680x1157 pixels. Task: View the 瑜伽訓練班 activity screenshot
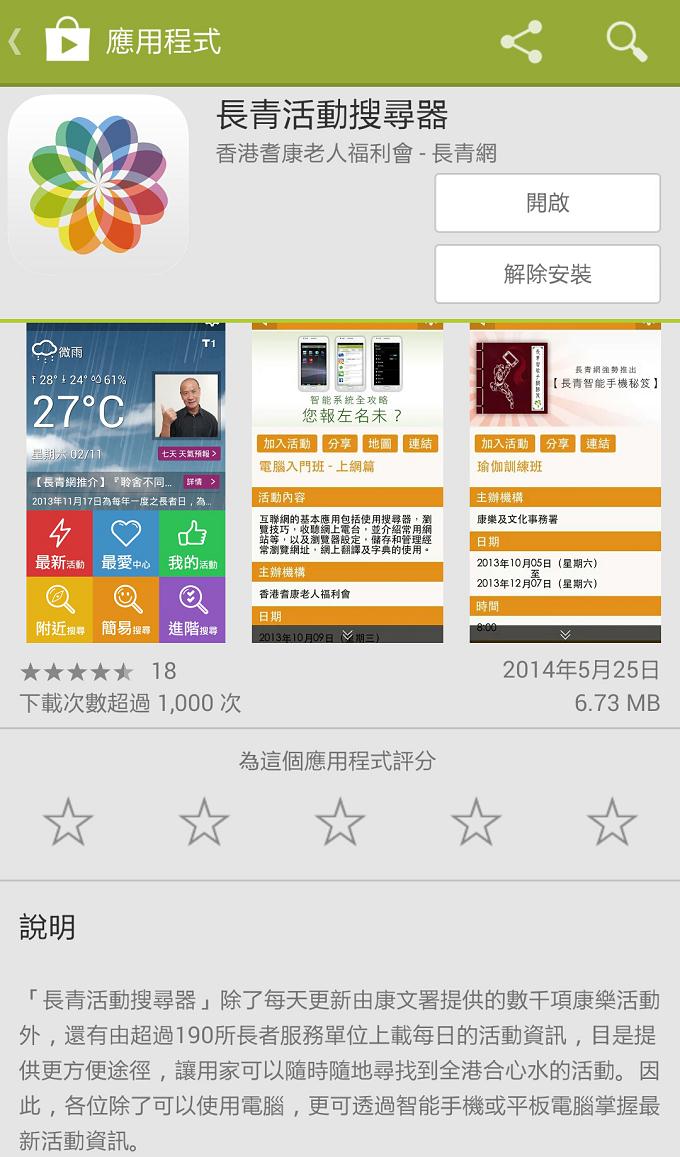click(x=565, y=482)
